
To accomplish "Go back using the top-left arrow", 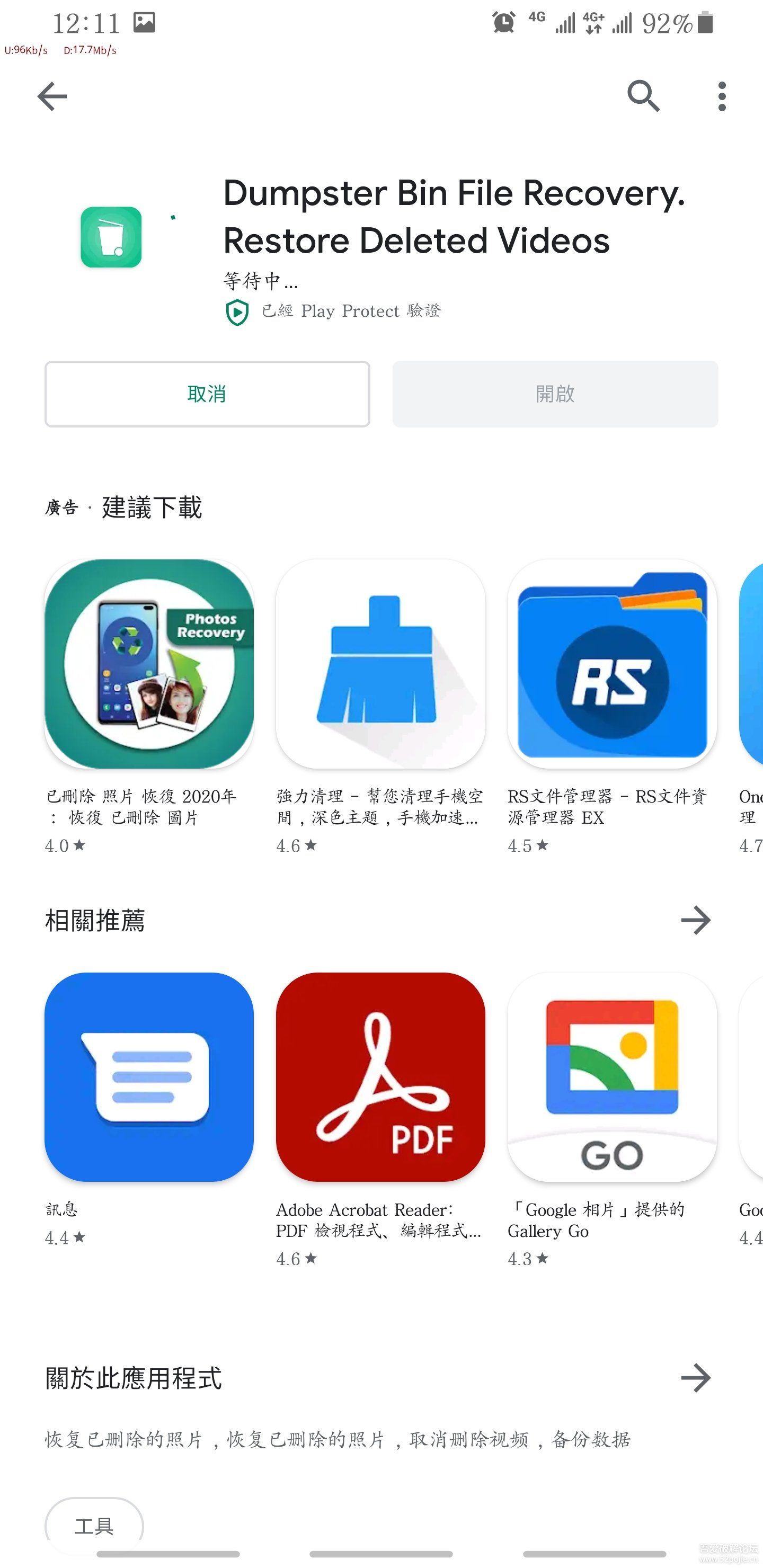I will tap(52, 96).
